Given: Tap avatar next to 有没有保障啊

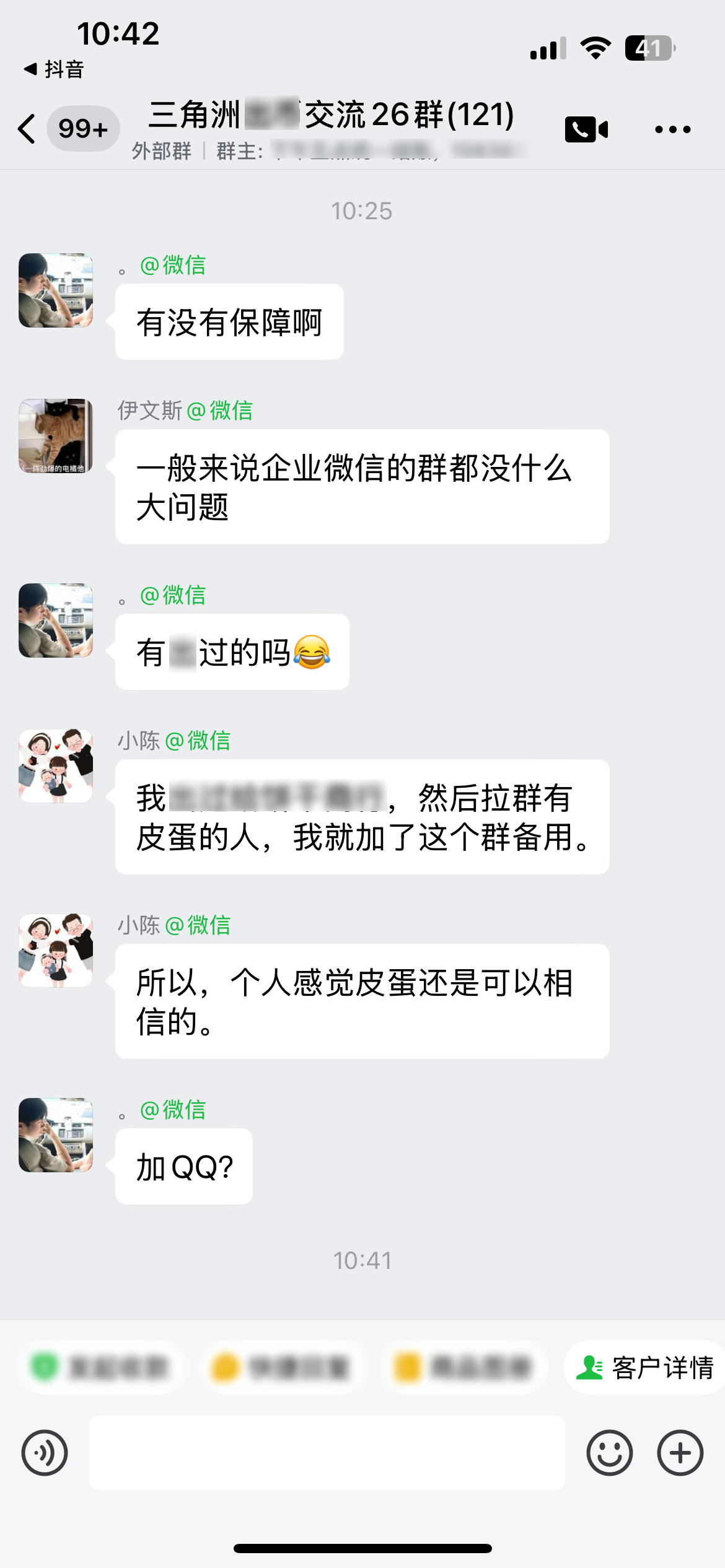Looking at the screenshot, I should [56, 290].
